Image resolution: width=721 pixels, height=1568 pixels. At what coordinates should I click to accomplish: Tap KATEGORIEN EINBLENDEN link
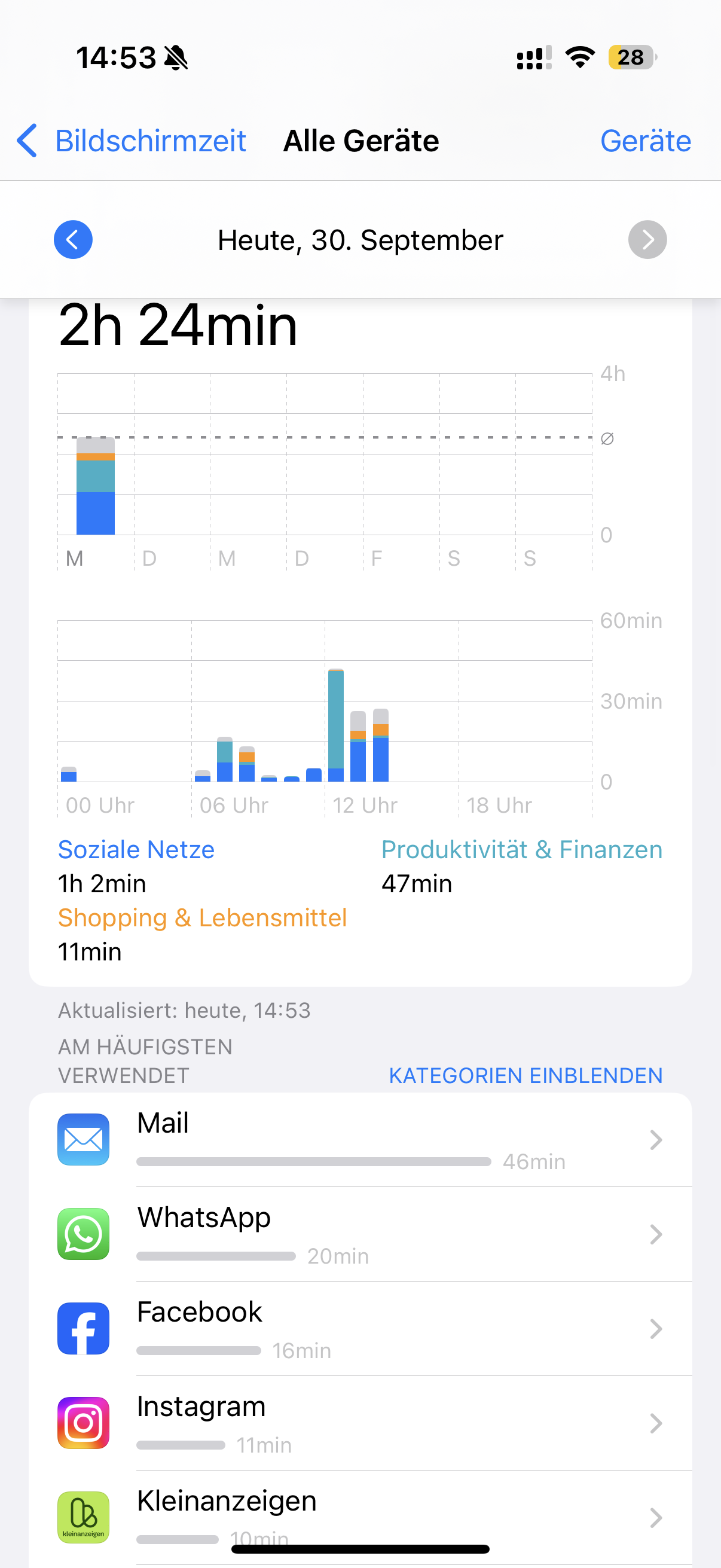(525, 1076)
